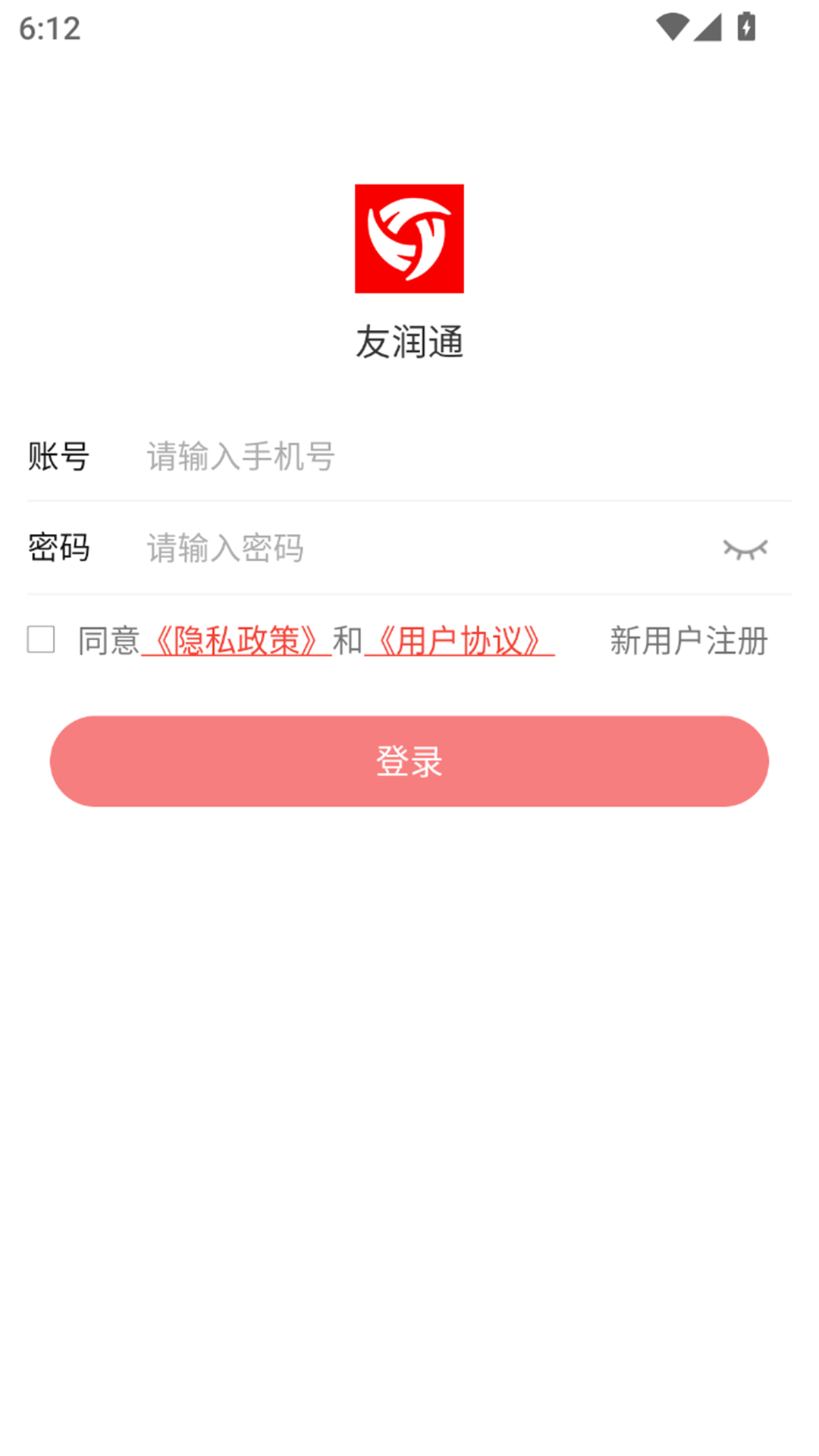Screen dimensions: 819x1456
Task: Click the 友润通 app logo icon
Action: pos(409,239)
